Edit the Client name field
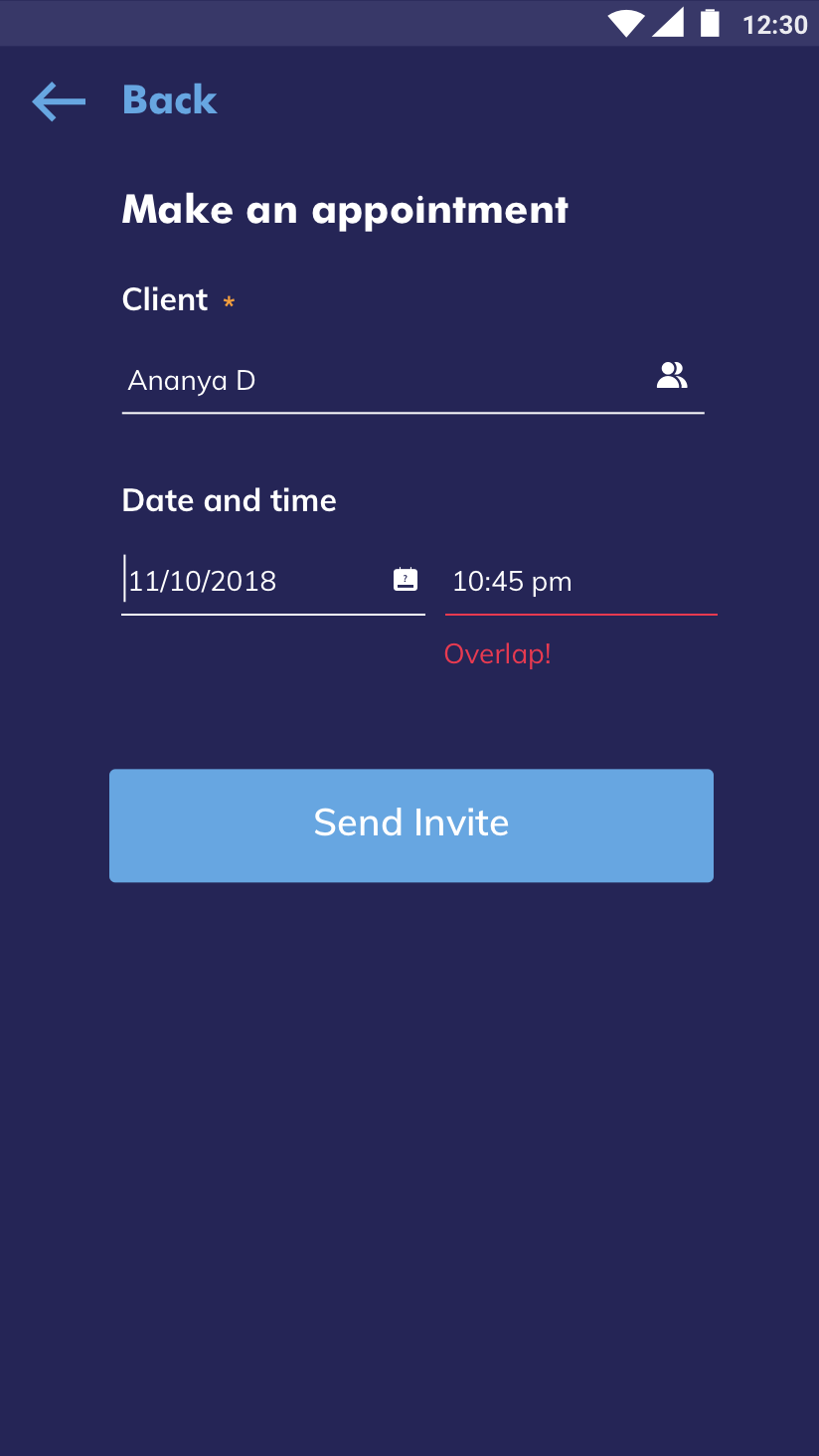The image size is (819, 1456). coord(378,381)
